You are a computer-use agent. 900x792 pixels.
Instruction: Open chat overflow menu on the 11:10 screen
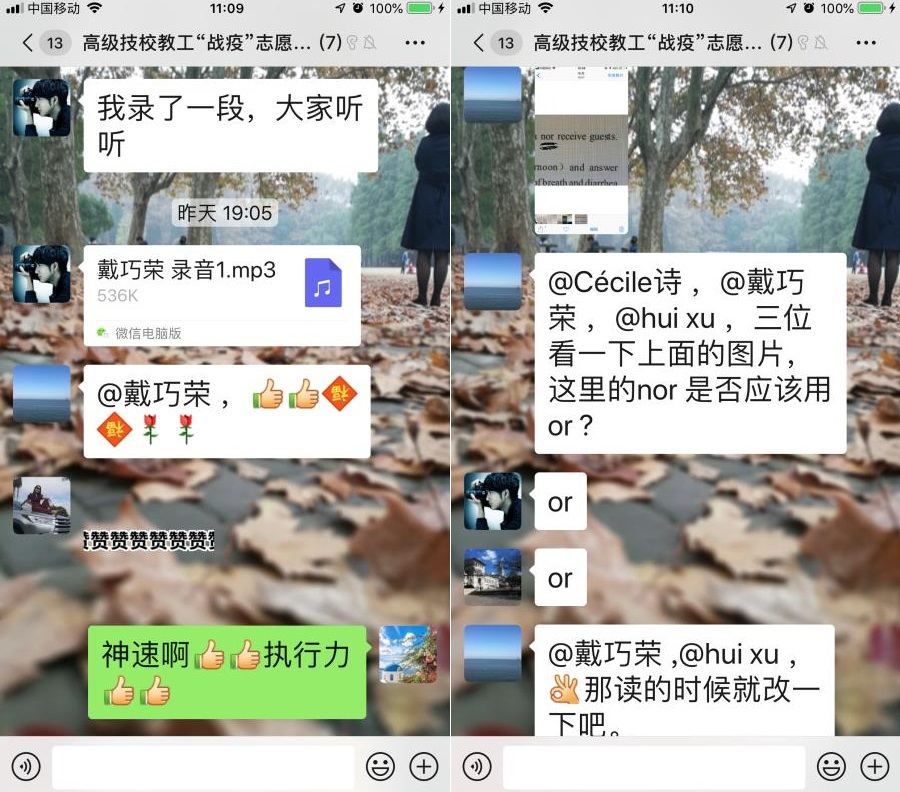(866, 42)
